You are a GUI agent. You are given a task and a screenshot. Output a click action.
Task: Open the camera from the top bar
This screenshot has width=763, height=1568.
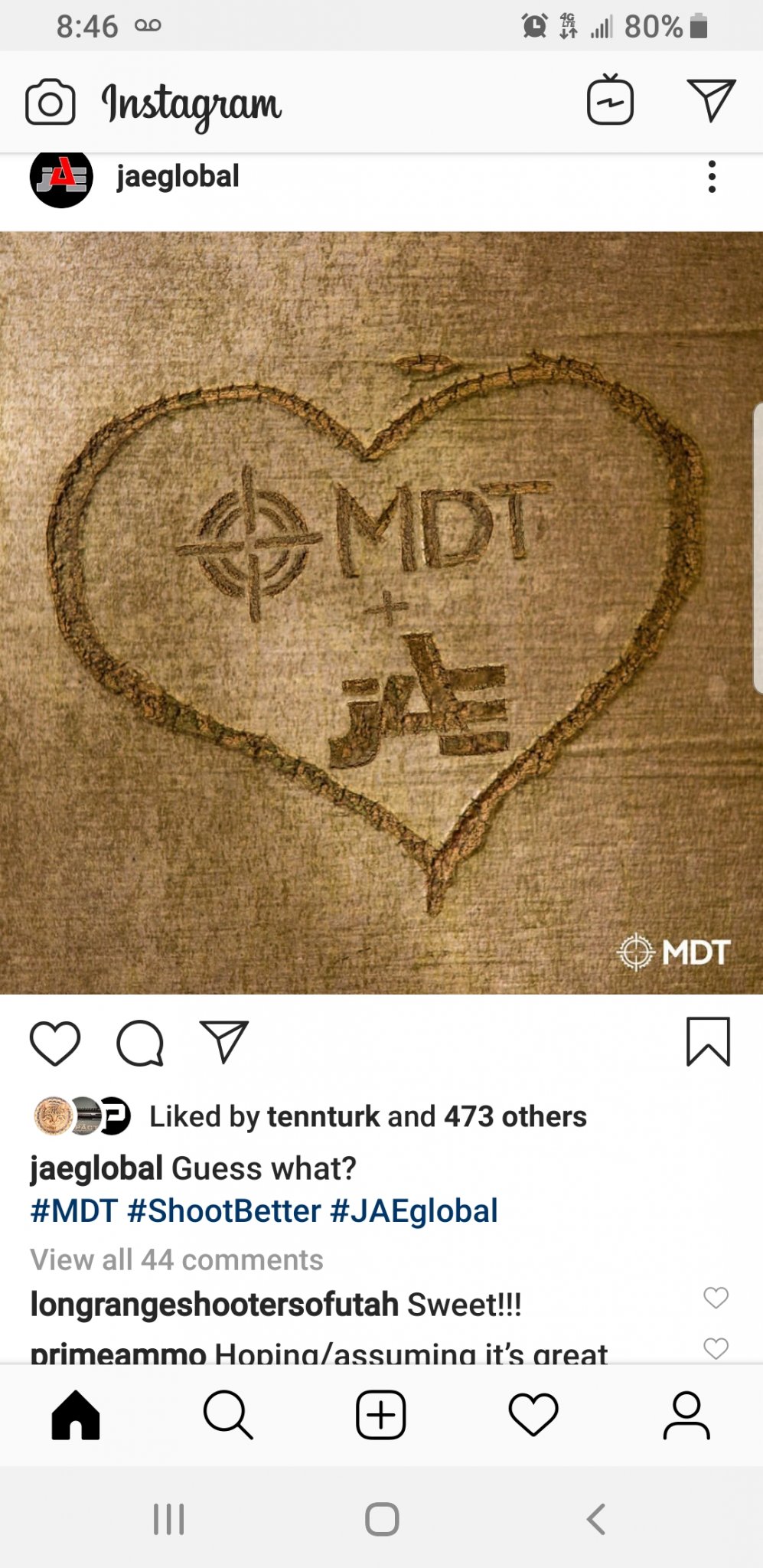coord(51,103)
